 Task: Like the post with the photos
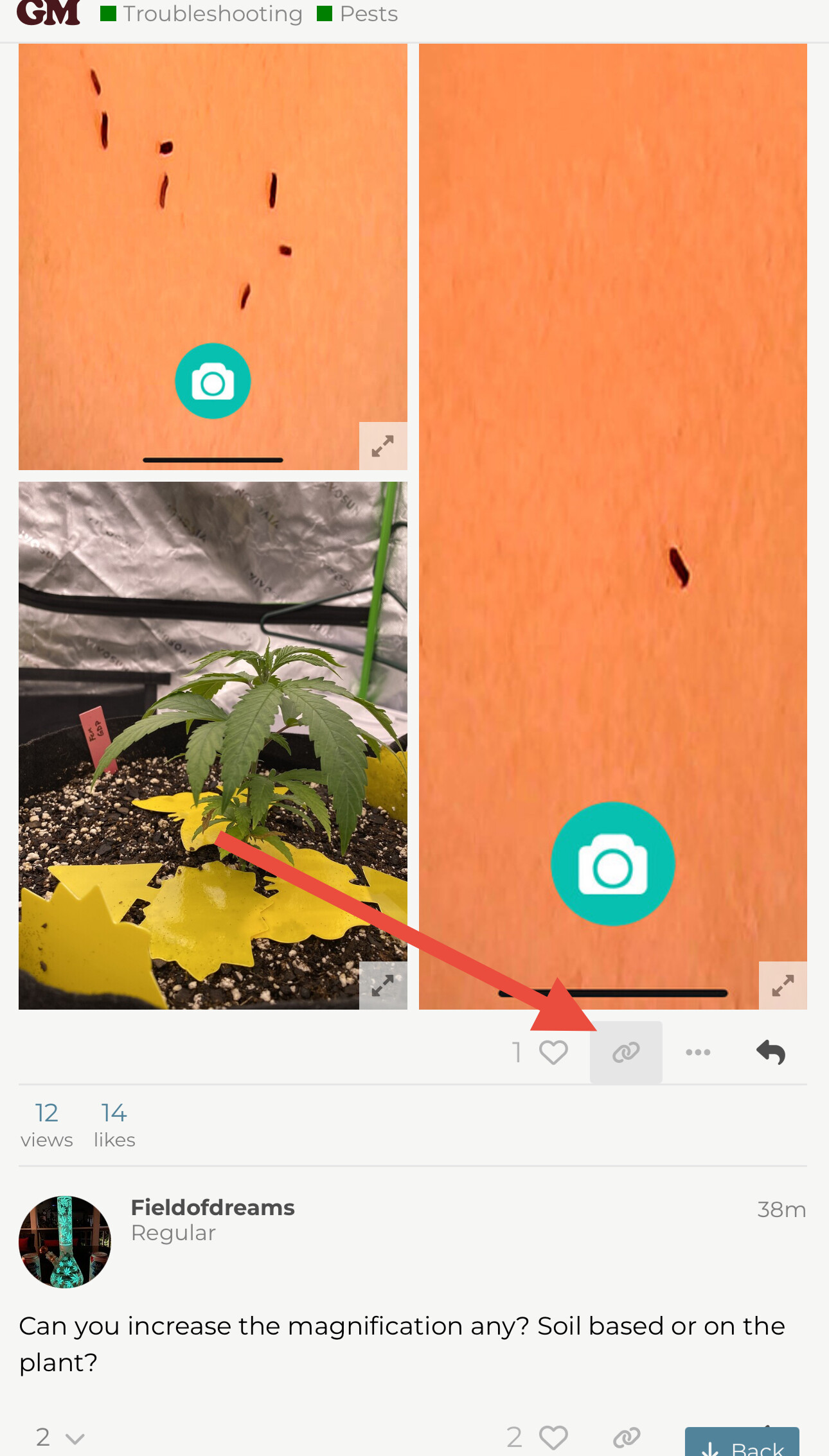point(553,1053)
